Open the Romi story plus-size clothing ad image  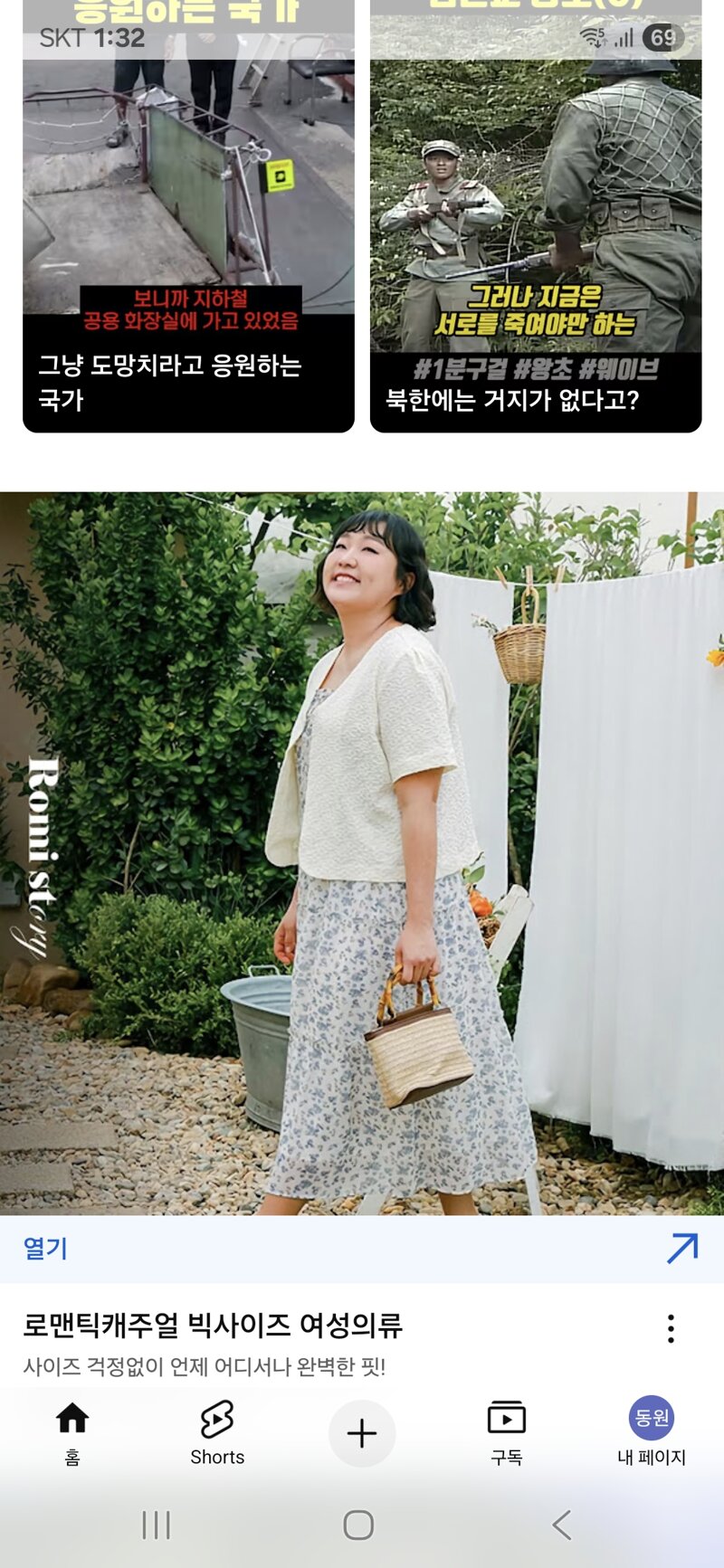(x=362, y=853)
